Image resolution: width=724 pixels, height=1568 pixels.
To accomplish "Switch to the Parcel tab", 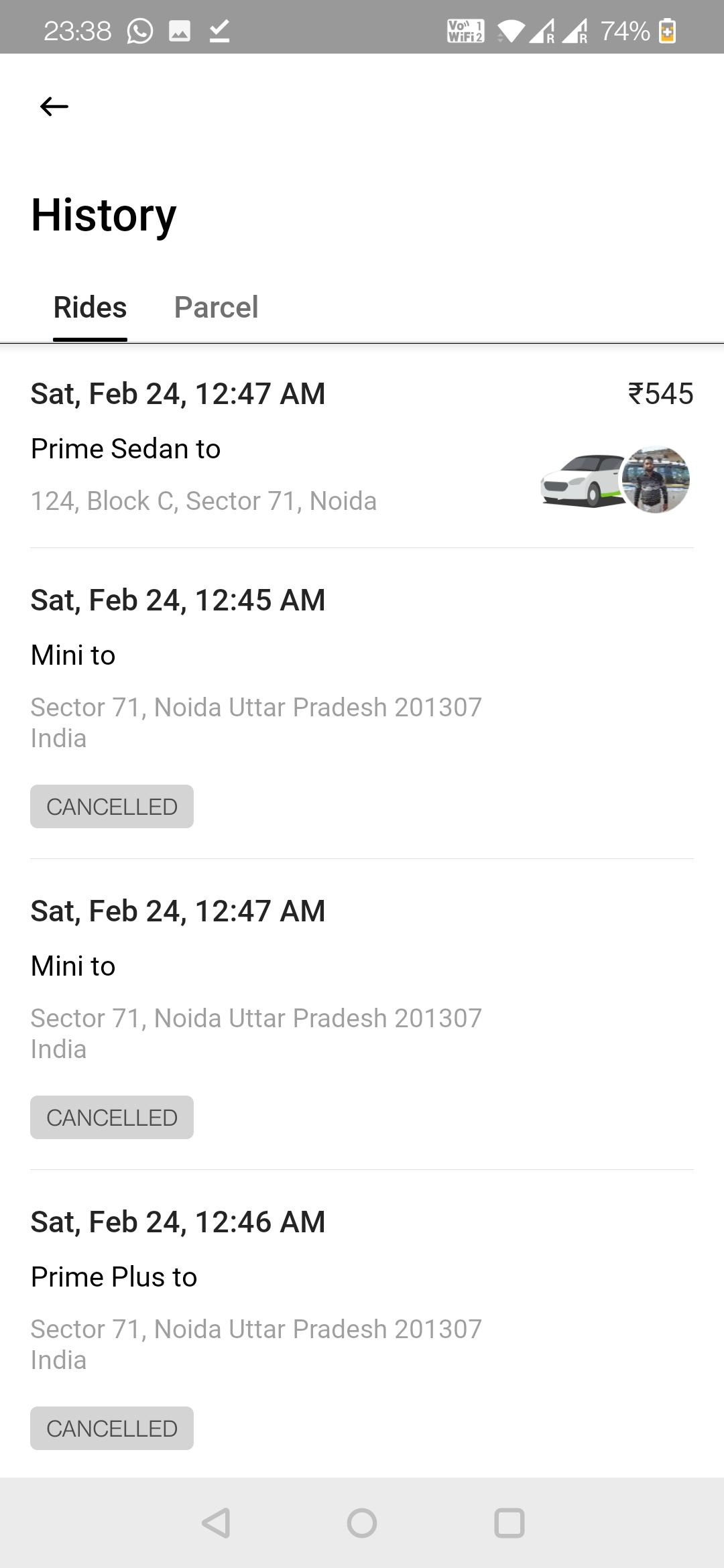I will [x=216, y=308].
